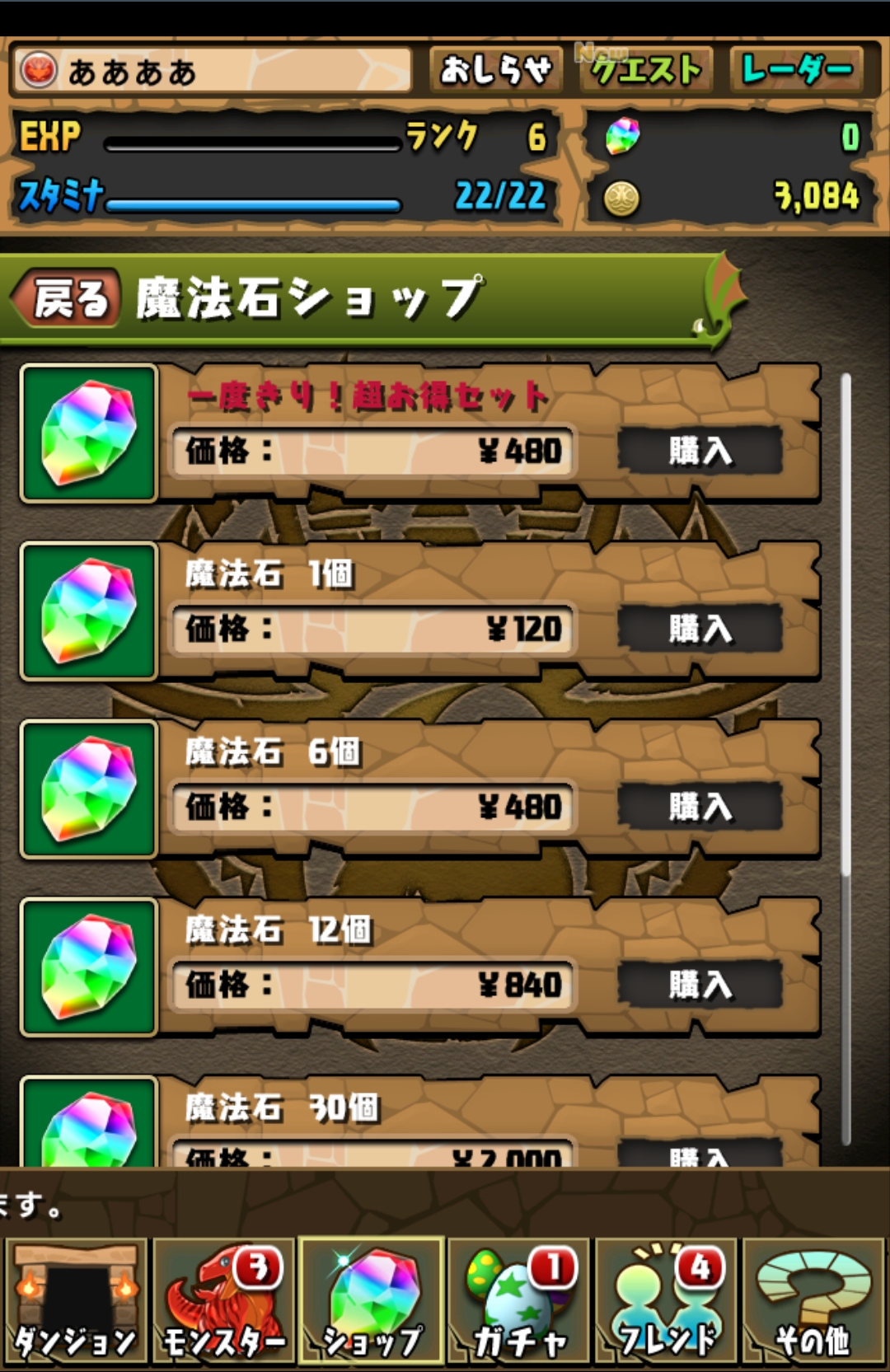Viewport: 890px width, 1372px height.
Task: Tap the 戻る back button
Action: [x=69, y=297]
